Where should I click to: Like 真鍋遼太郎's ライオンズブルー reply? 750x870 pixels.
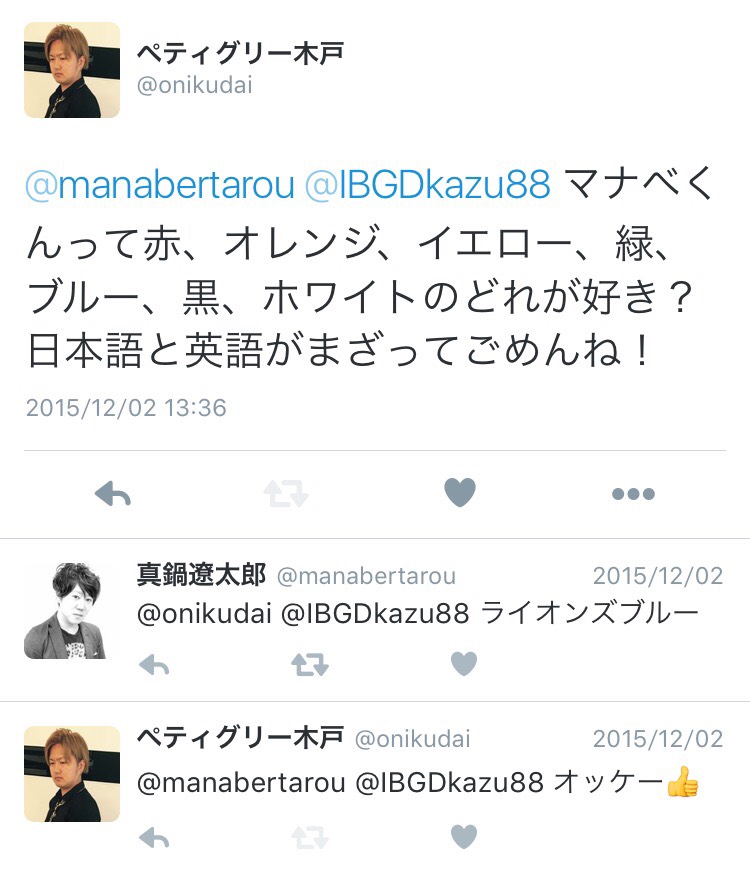pyautogui.click(x=463, y=664)
